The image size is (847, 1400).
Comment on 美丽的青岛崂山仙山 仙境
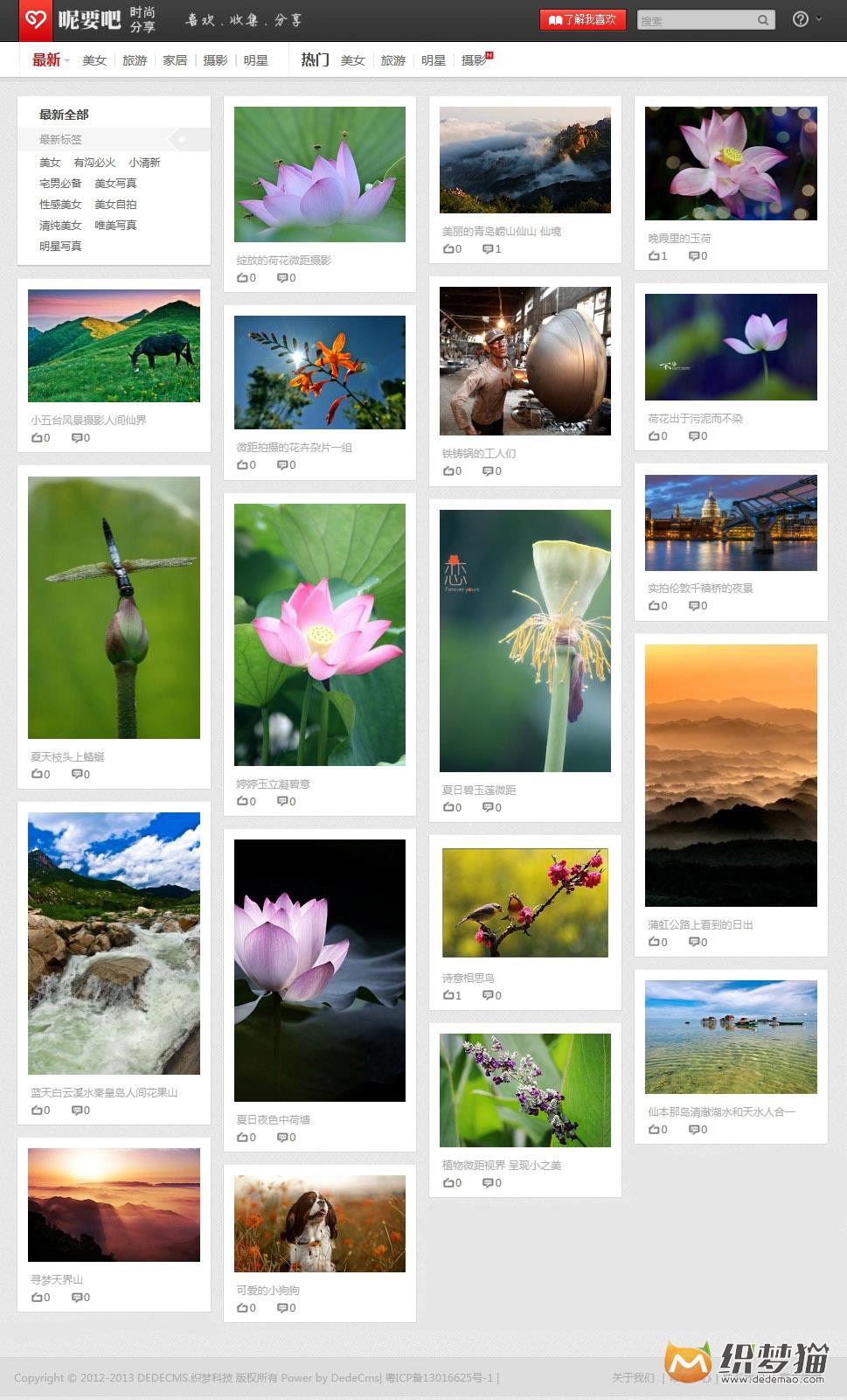[x=492, y=249]
